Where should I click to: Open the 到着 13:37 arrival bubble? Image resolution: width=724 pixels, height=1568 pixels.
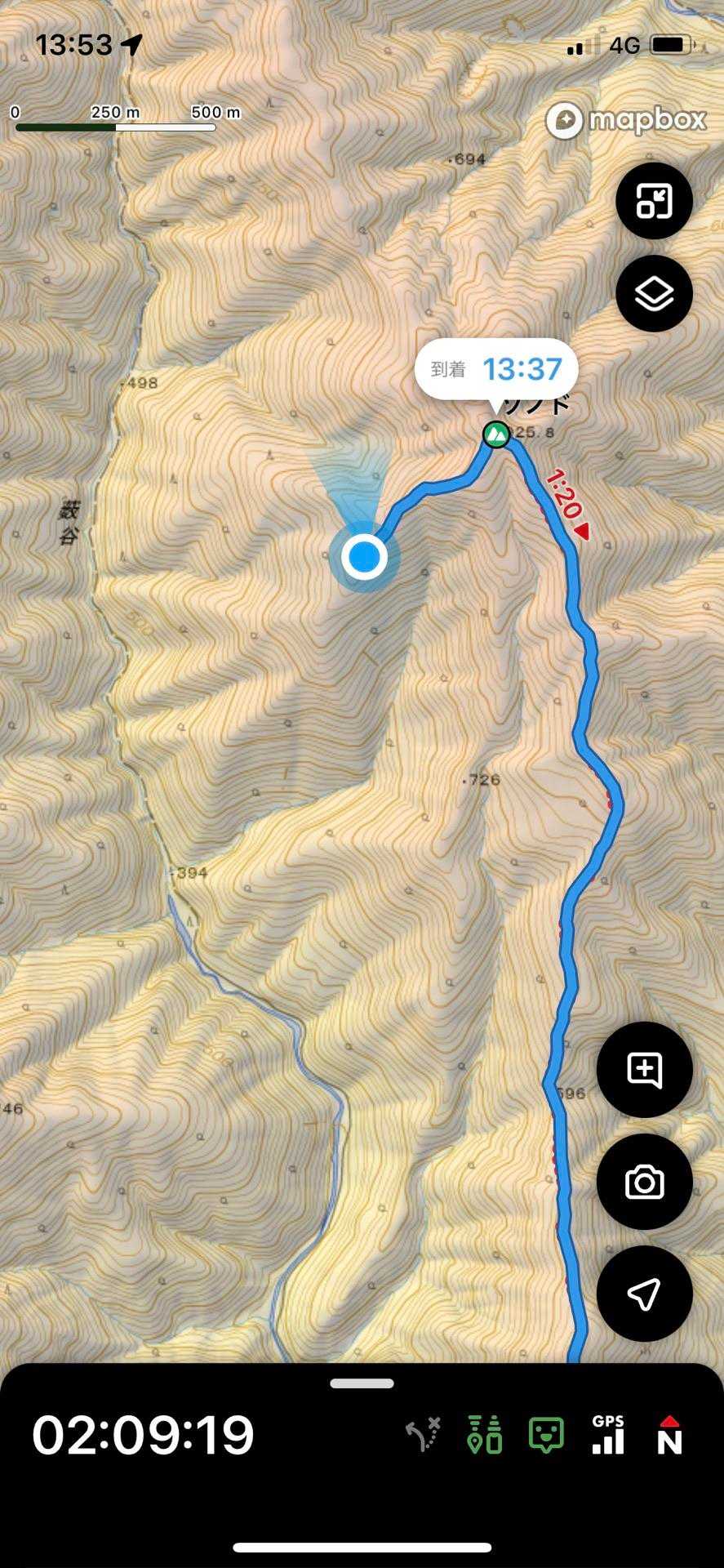[x=496, y=369]
